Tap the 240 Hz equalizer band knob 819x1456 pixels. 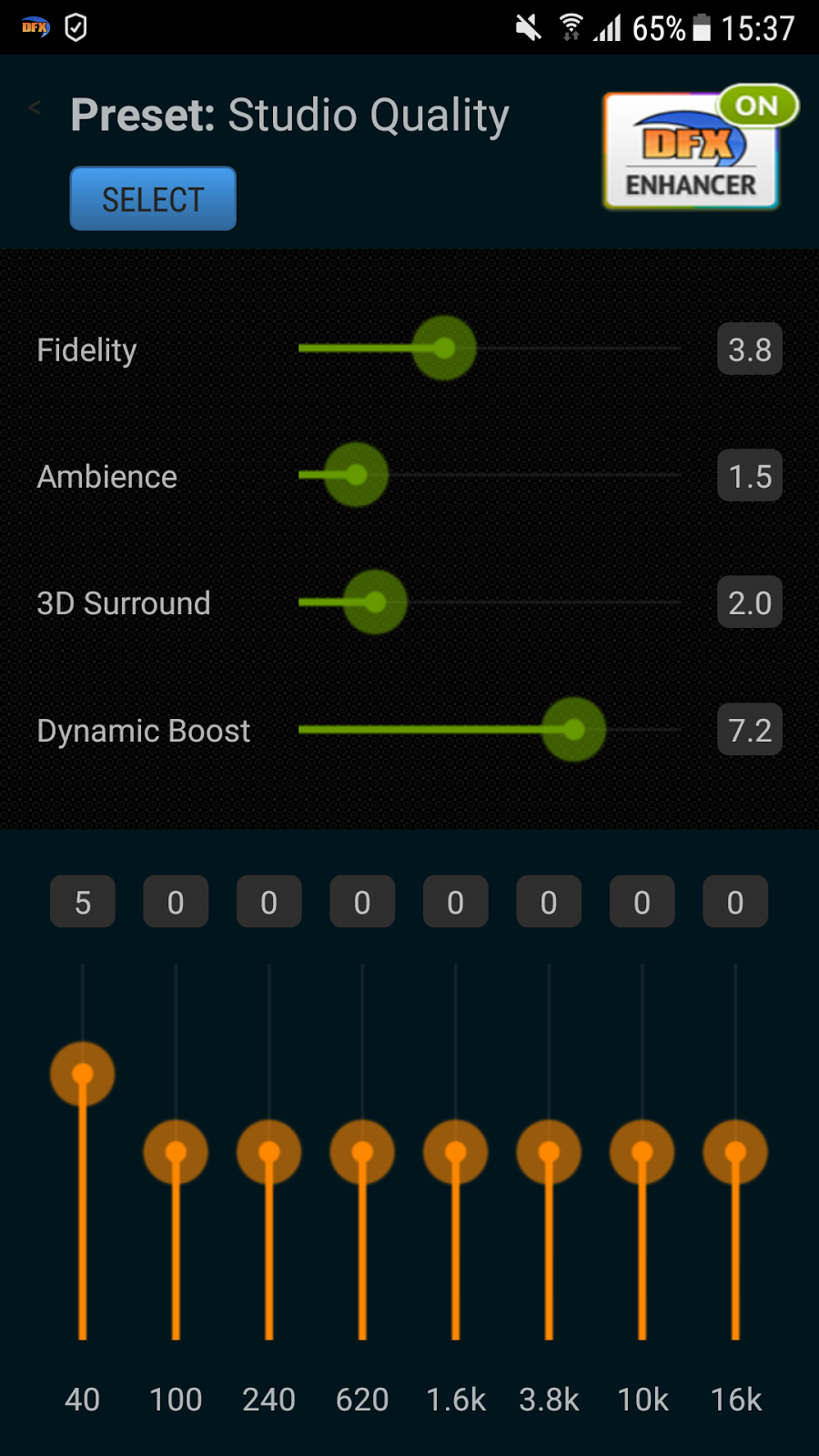pos(269,1152)
